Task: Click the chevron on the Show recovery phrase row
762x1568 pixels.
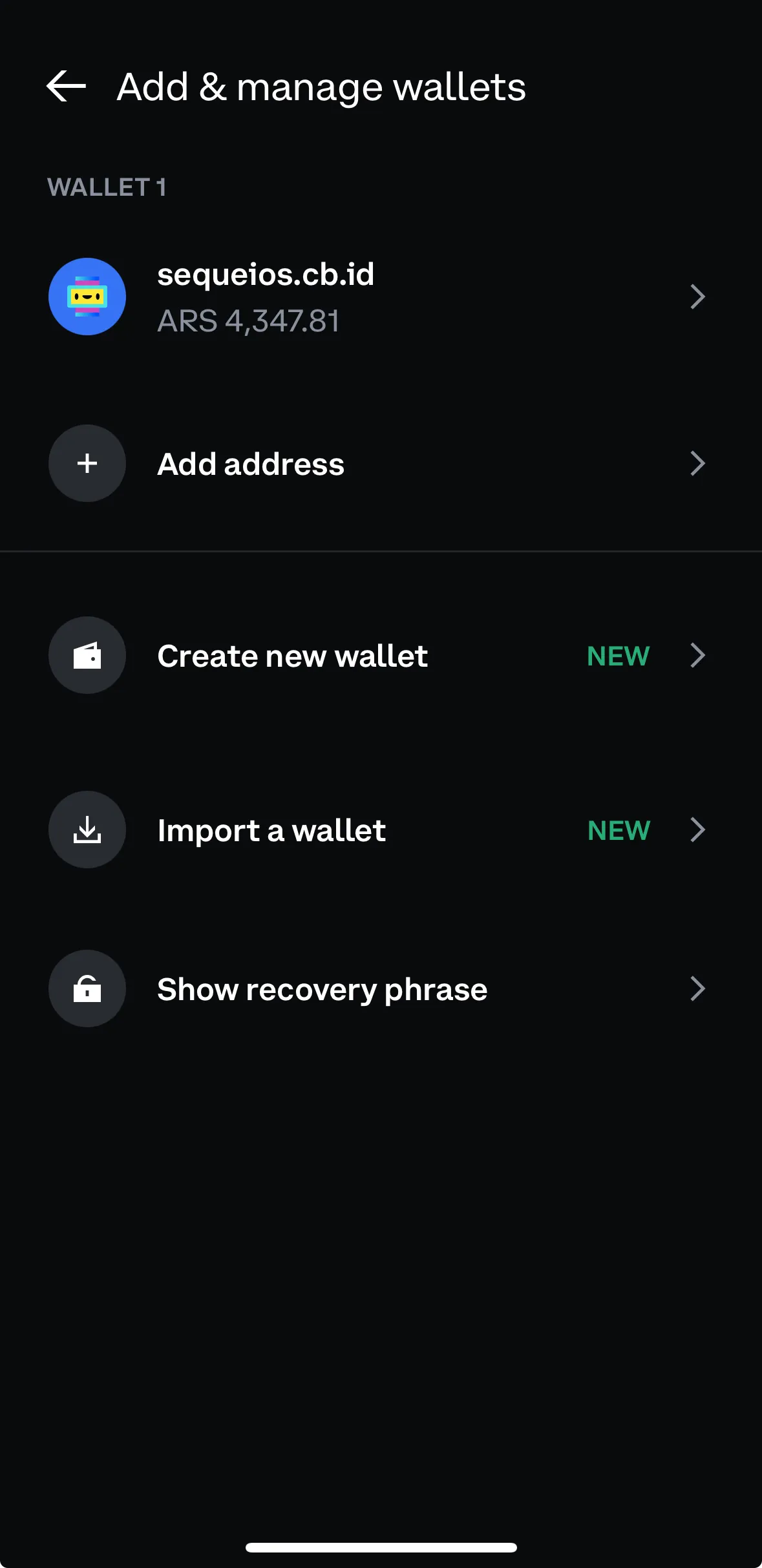Action: 698,988
